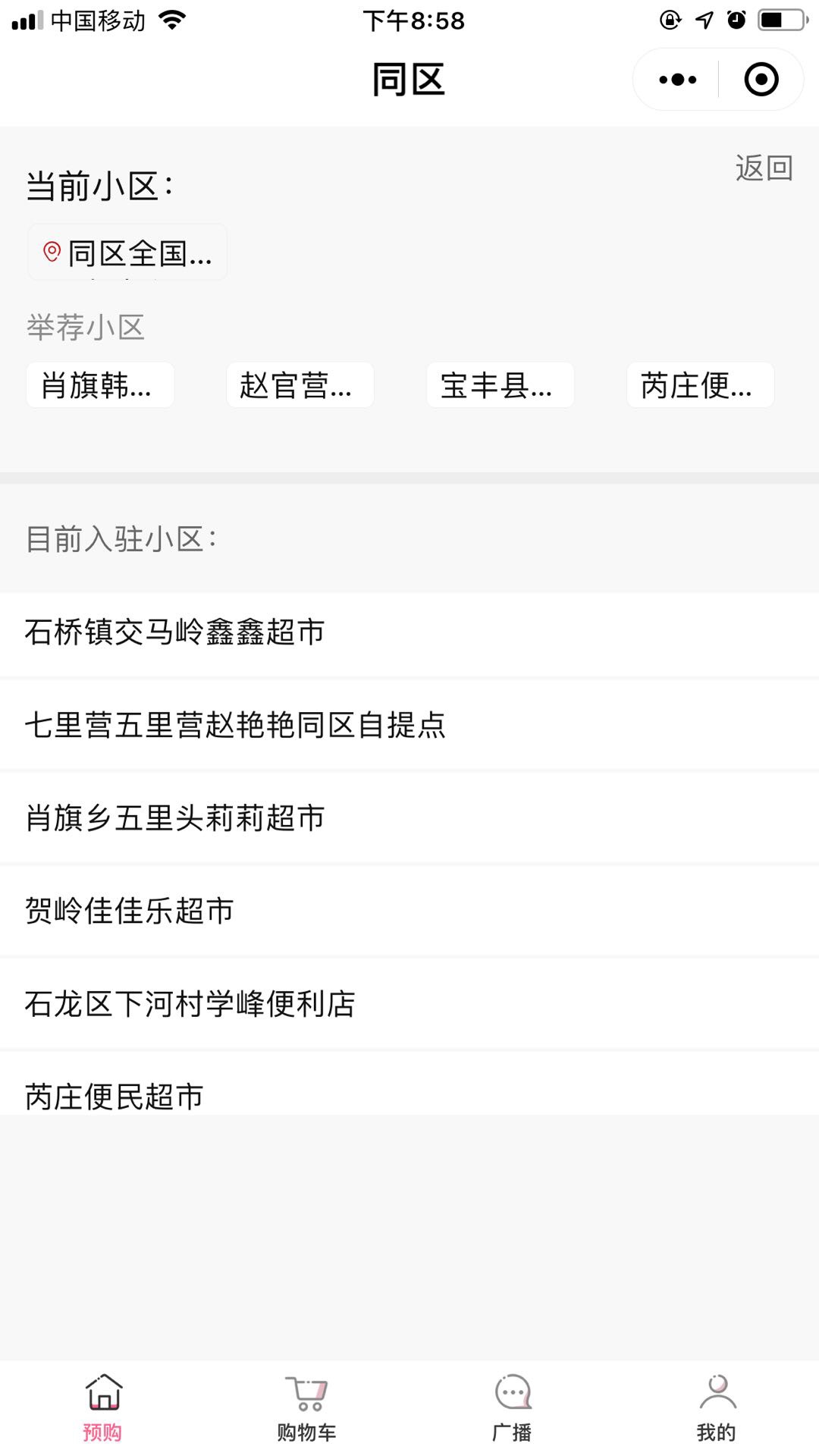Open the mini program more options menu
819x1456 pixels.
677,80
